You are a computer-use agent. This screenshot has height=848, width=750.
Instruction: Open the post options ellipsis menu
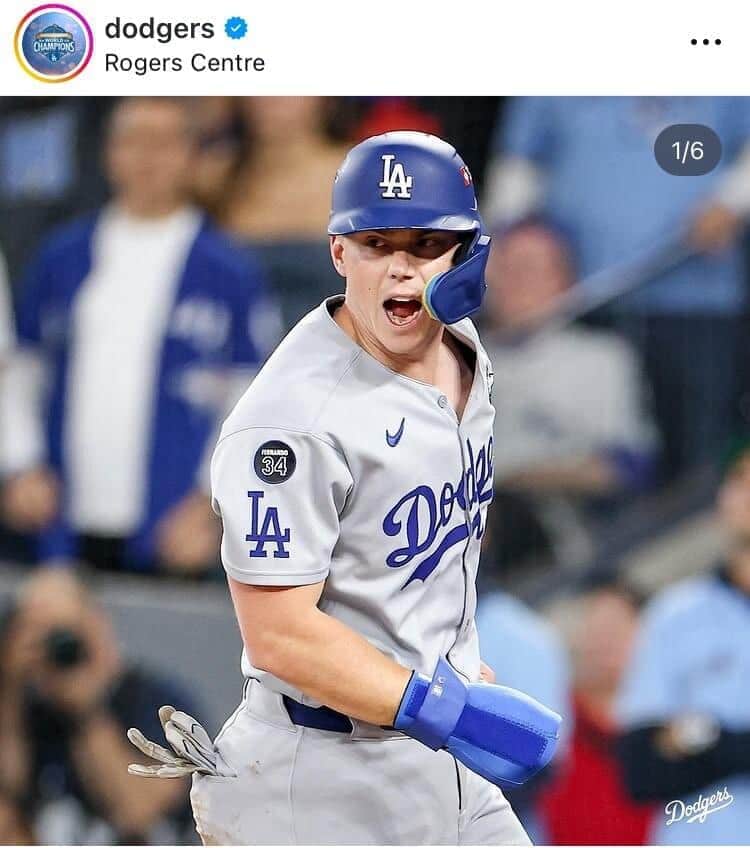pos(708,40)
